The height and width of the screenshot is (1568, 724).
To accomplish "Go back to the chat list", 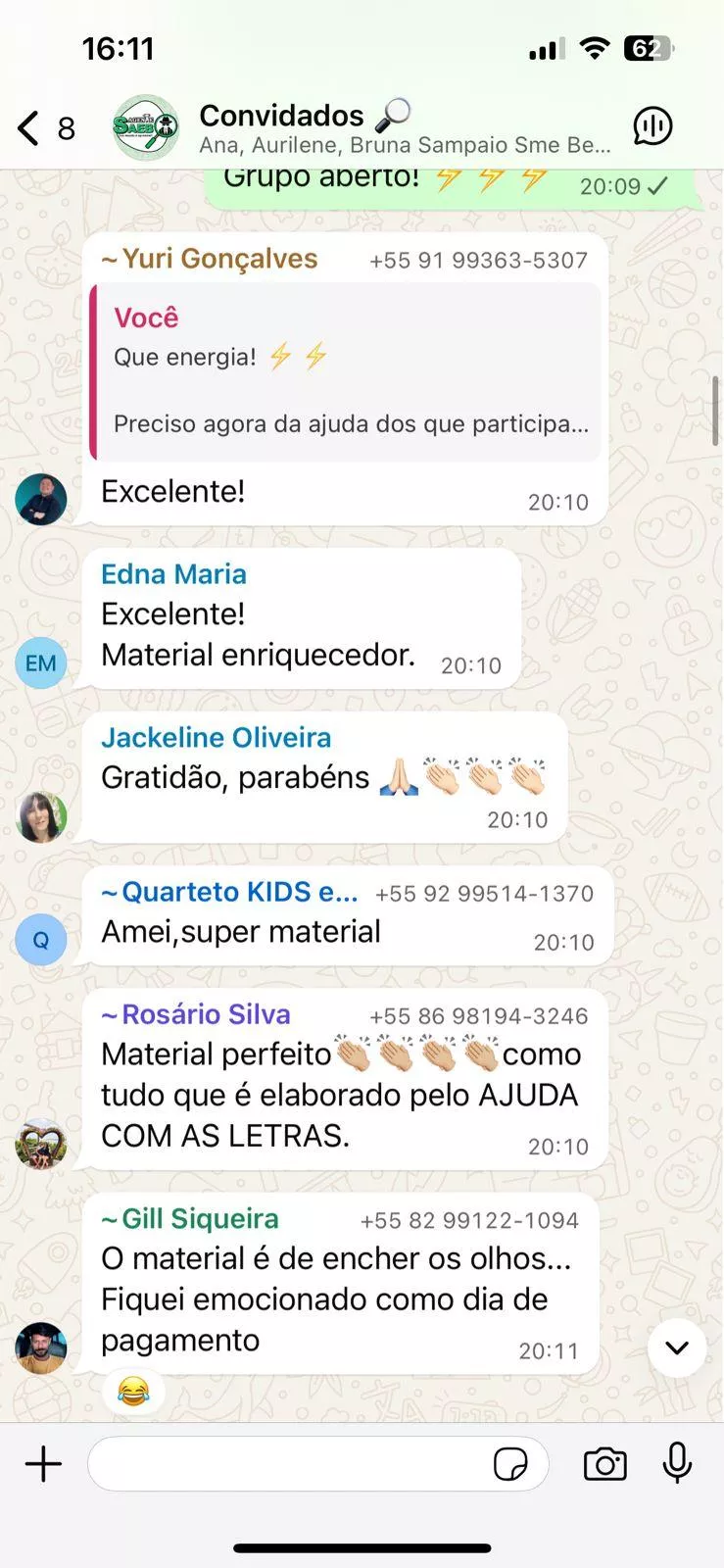I will pos(29,127).
